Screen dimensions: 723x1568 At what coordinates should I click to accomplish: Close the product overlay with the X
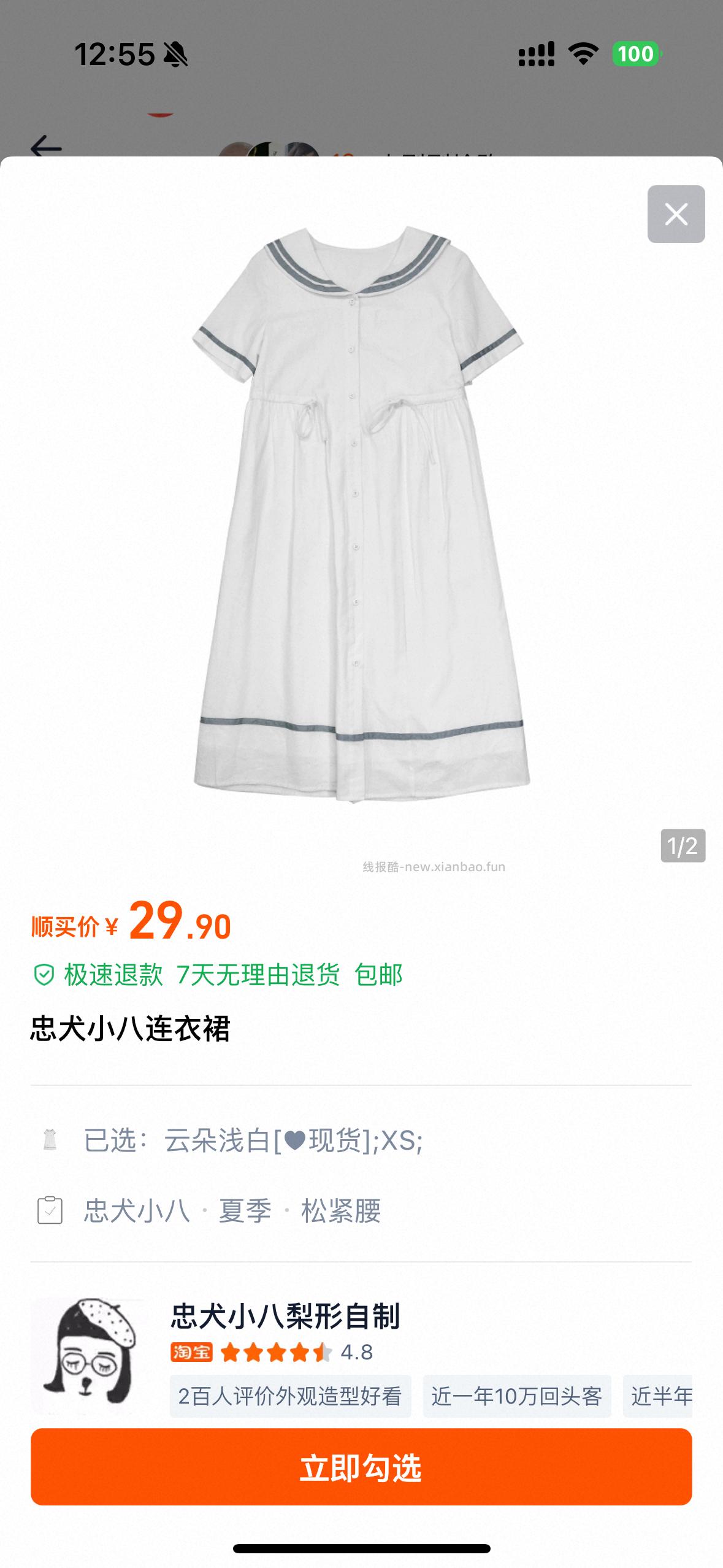[675, 214]
